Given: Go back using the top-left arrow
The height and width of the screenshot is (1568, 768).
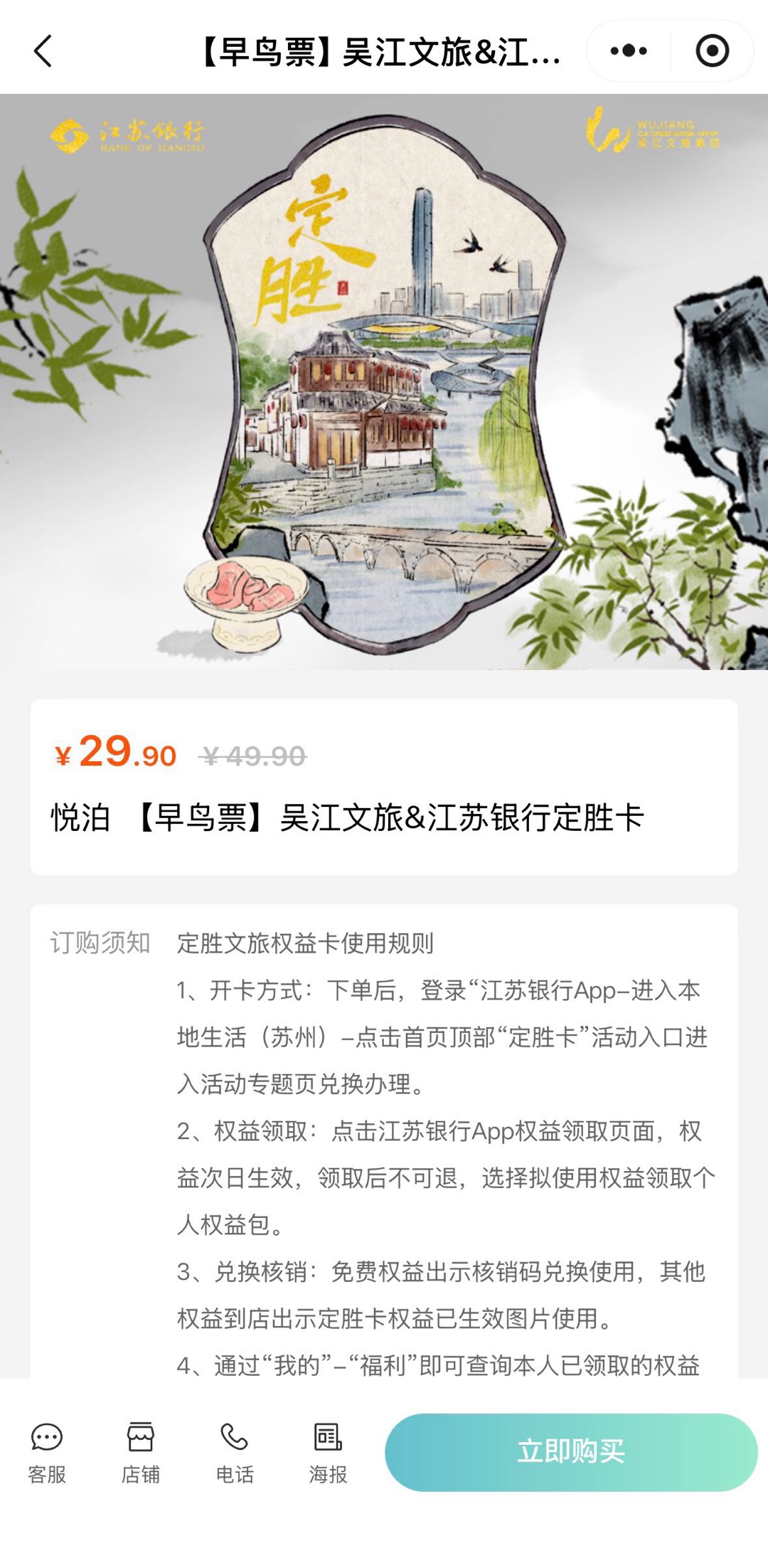Looking at the screenshot, I should pyautogui.click(x=43, y=51).
